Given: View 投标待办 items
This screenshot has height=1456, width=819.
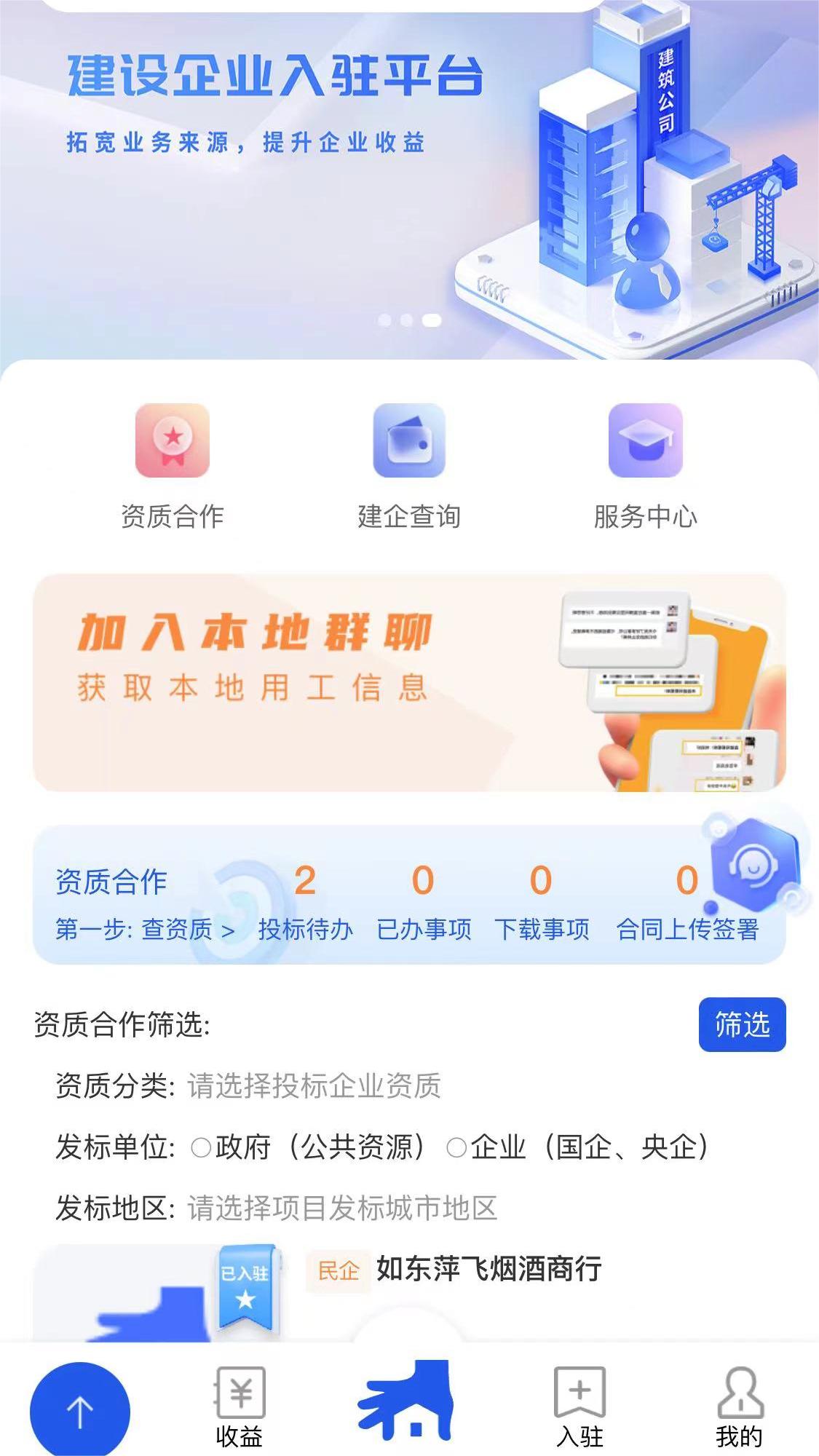Looking at the screenshot, I should point(305,901).
